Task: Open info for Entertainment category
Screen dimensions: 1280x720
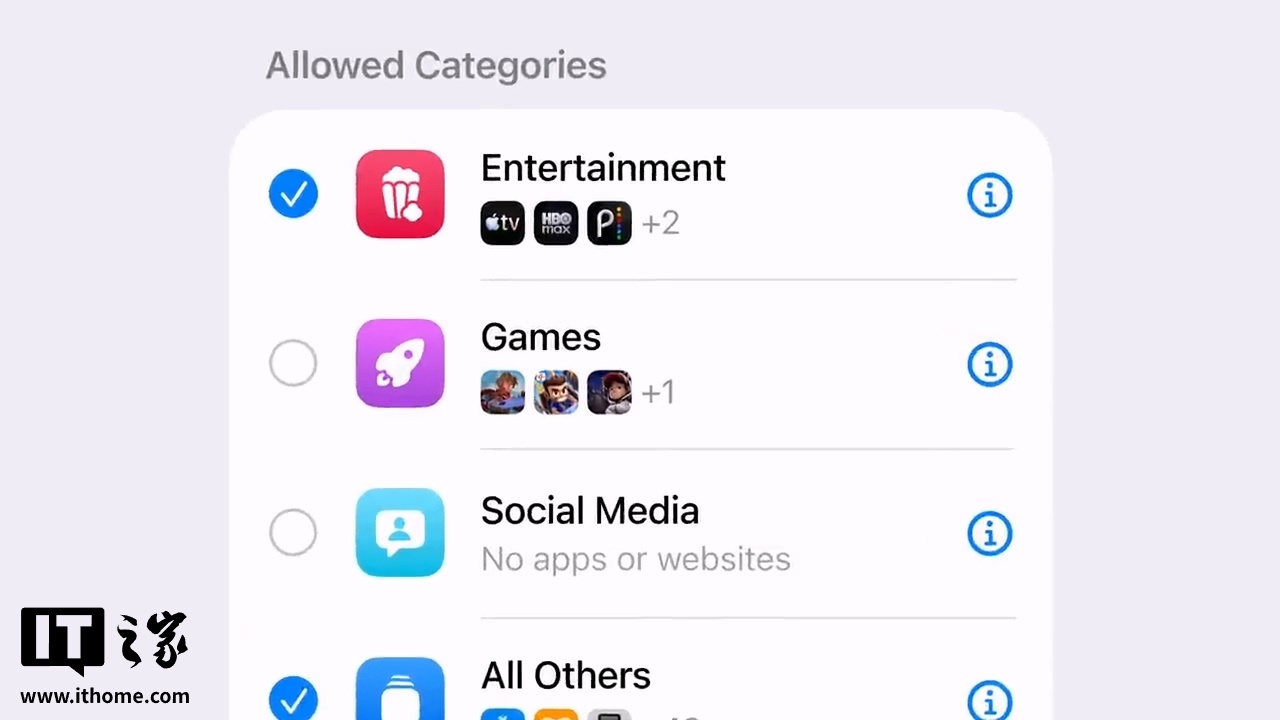Action: [x=990, y=195]
